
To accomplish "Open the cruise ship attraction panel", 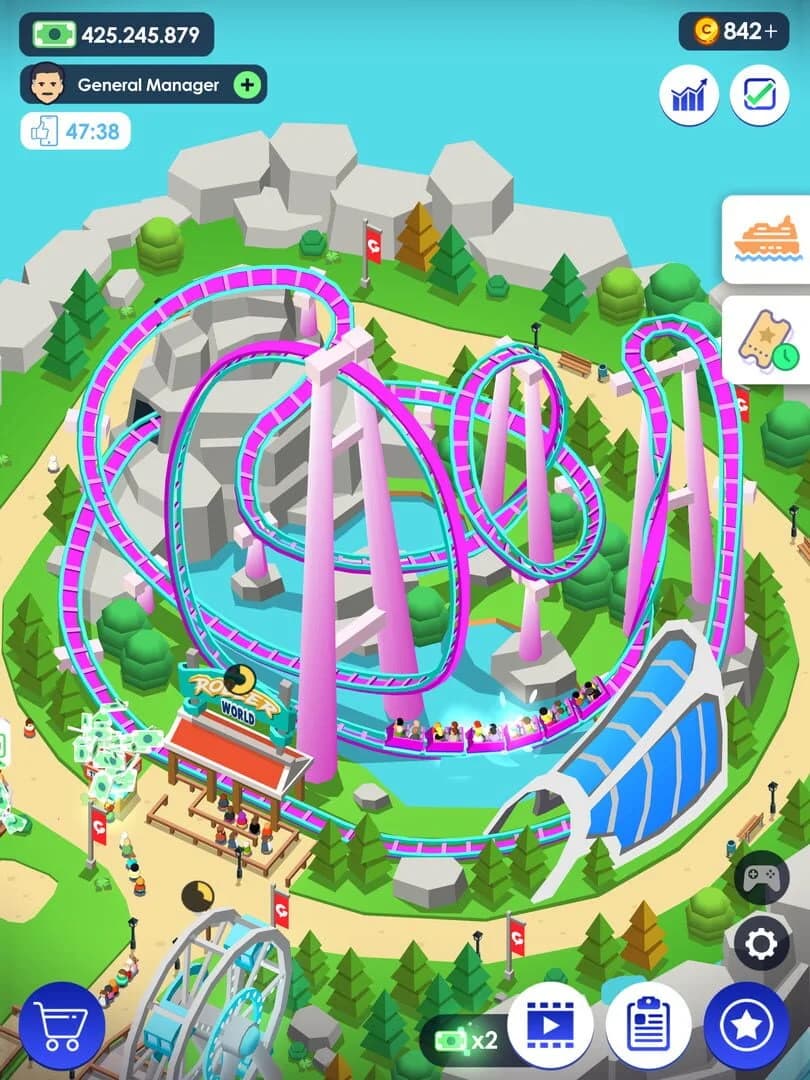I will click(770, 238).
